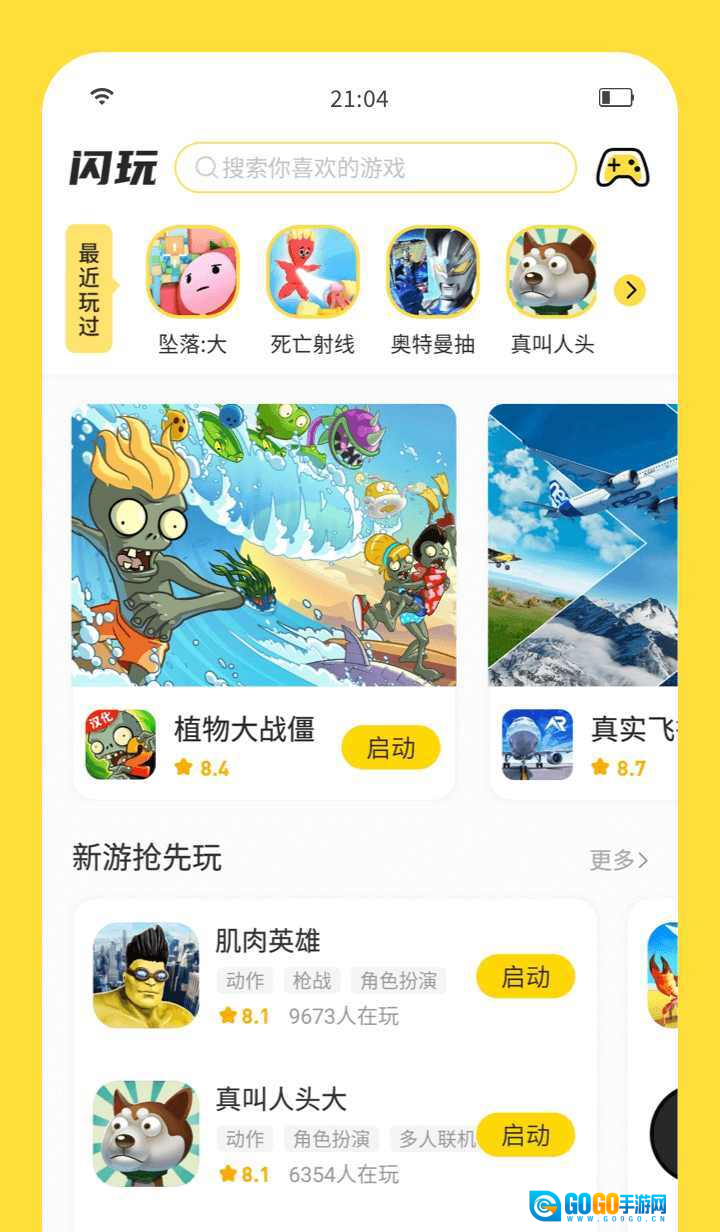This screenshot has height=1232, width=720.
Task: View 更多 new games
Action: tap(618, 860)
